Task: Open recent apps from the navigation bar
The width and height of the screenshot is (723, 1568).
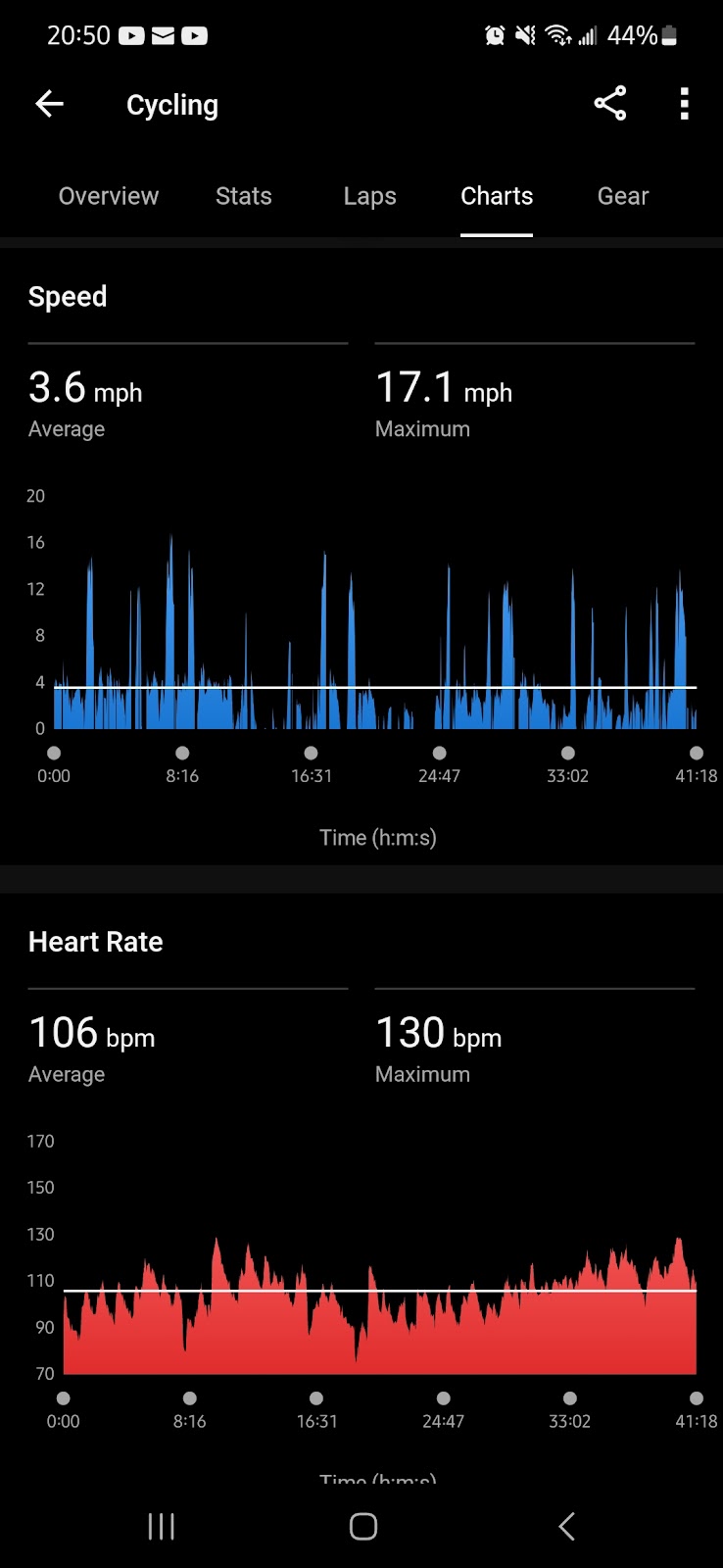Action: pyautogui.click(x=161, y=1526)
